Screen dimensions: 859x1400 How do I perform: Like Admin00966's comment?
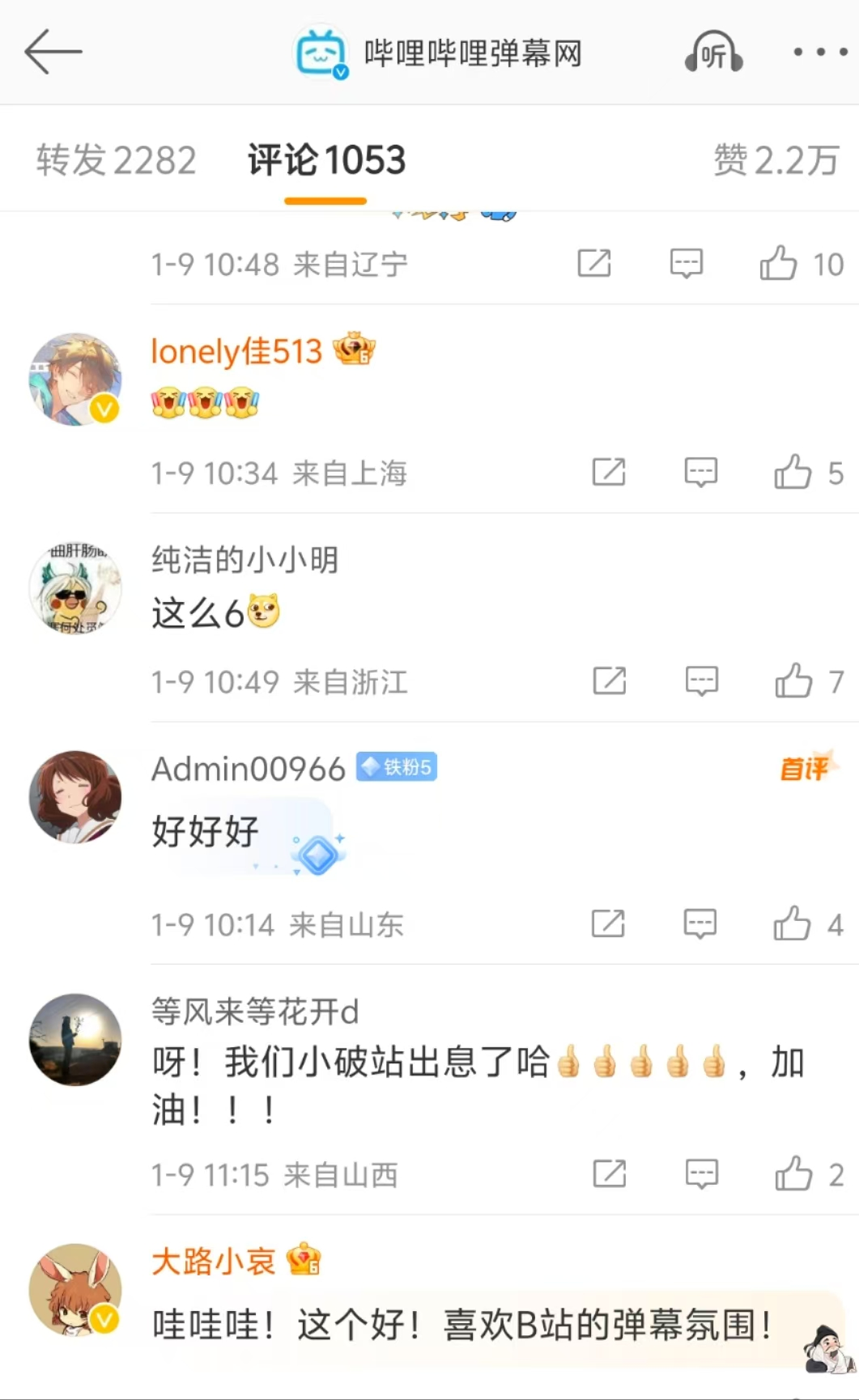[792, 923]
